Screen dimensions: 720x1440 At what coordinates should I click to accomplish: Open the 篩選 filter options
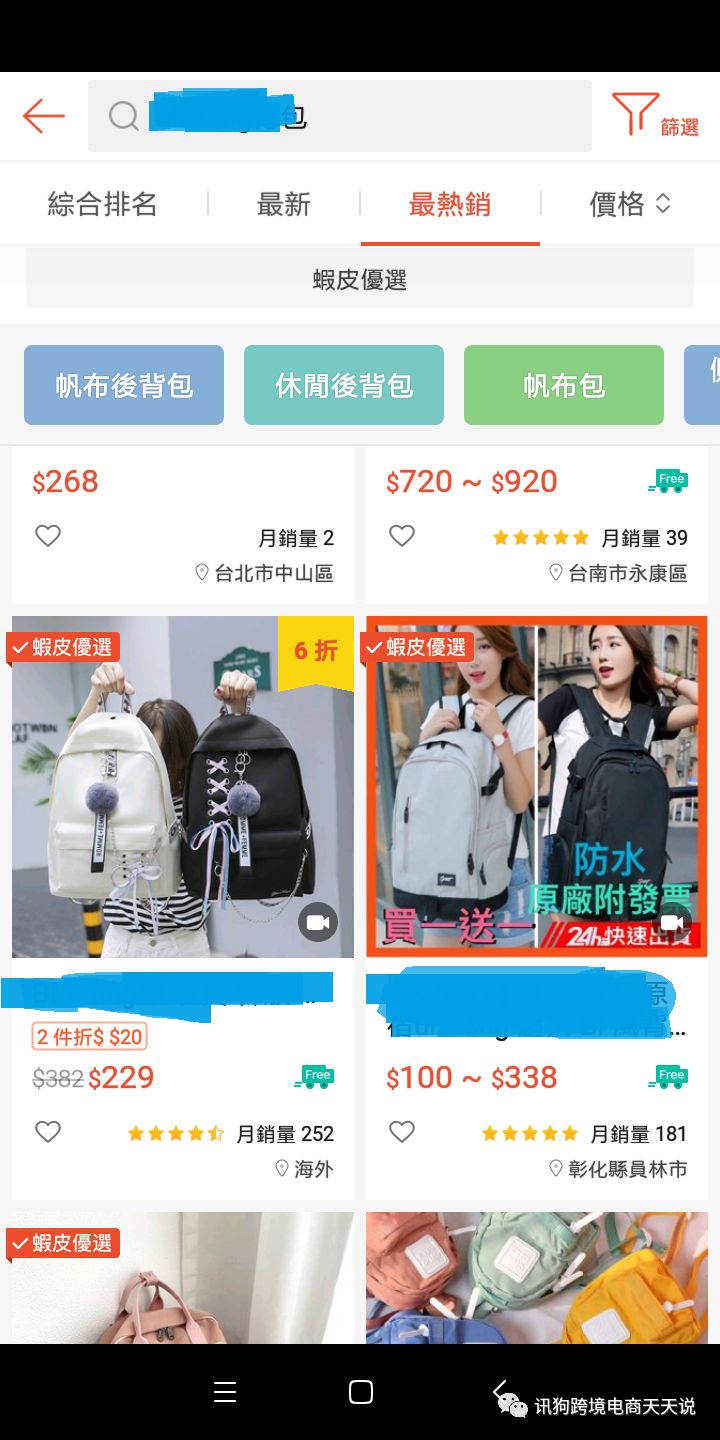coord(654,116)
